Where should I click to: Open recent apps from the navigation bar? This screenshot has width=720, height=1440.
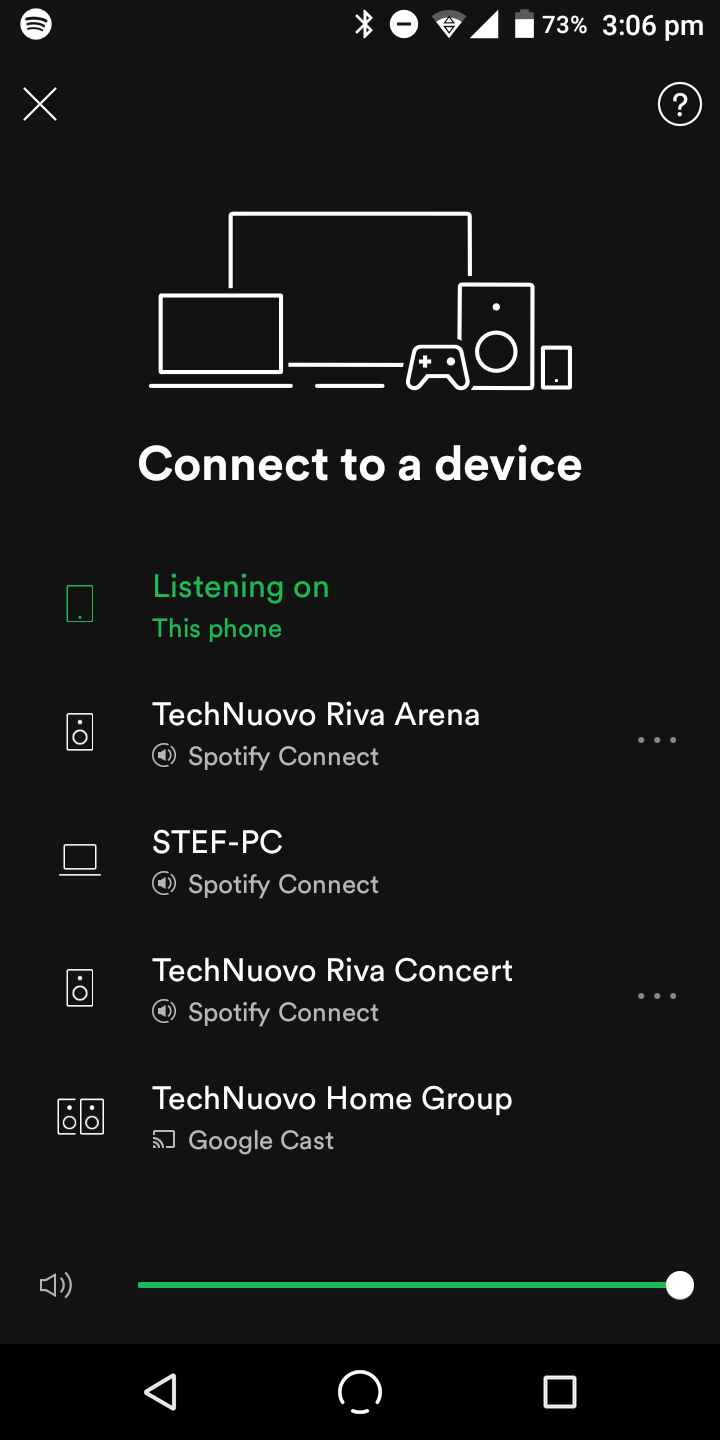point(559,1391)
